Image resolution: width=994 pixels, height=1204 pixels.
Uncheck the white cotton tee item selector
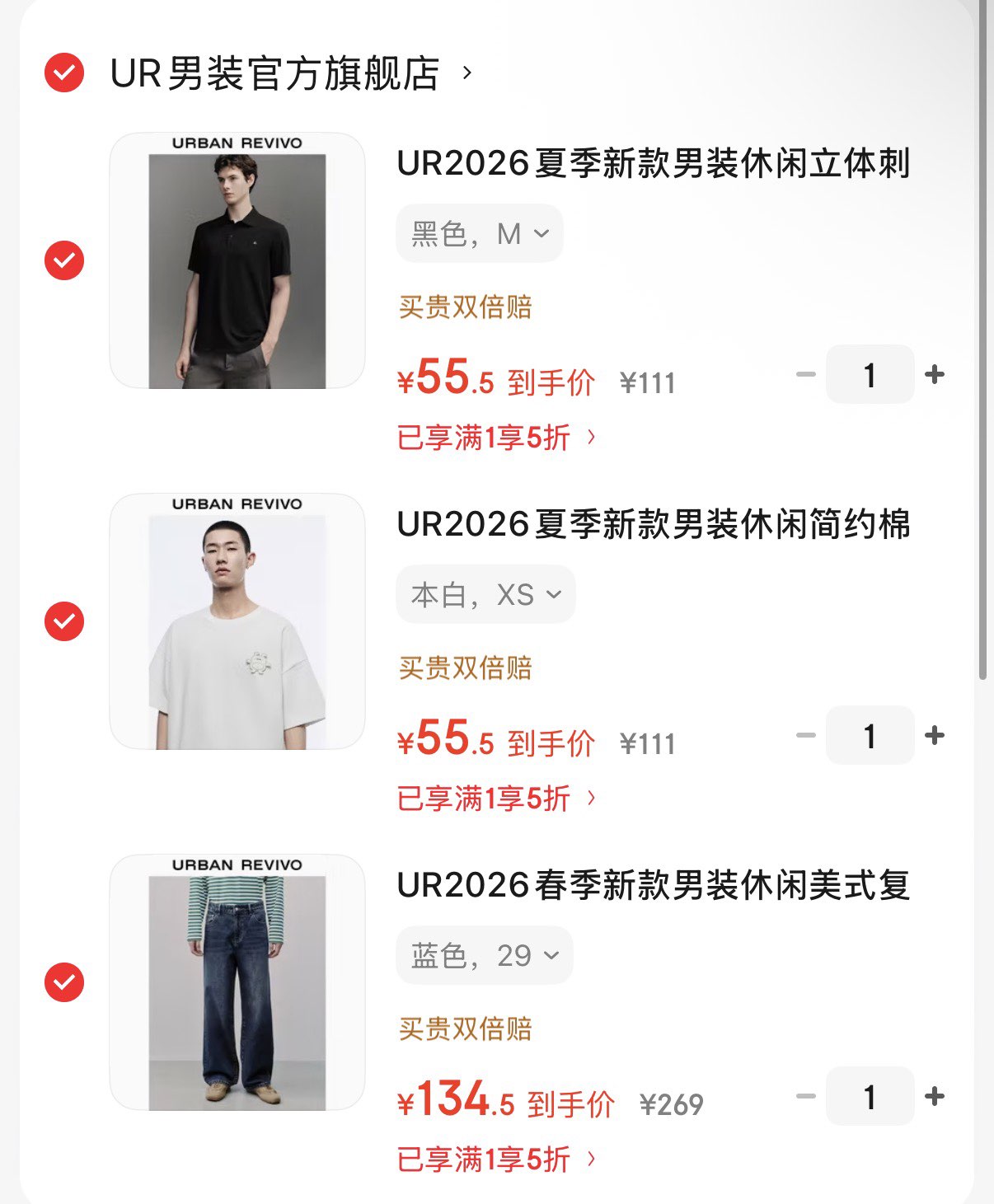coord(63,622)
